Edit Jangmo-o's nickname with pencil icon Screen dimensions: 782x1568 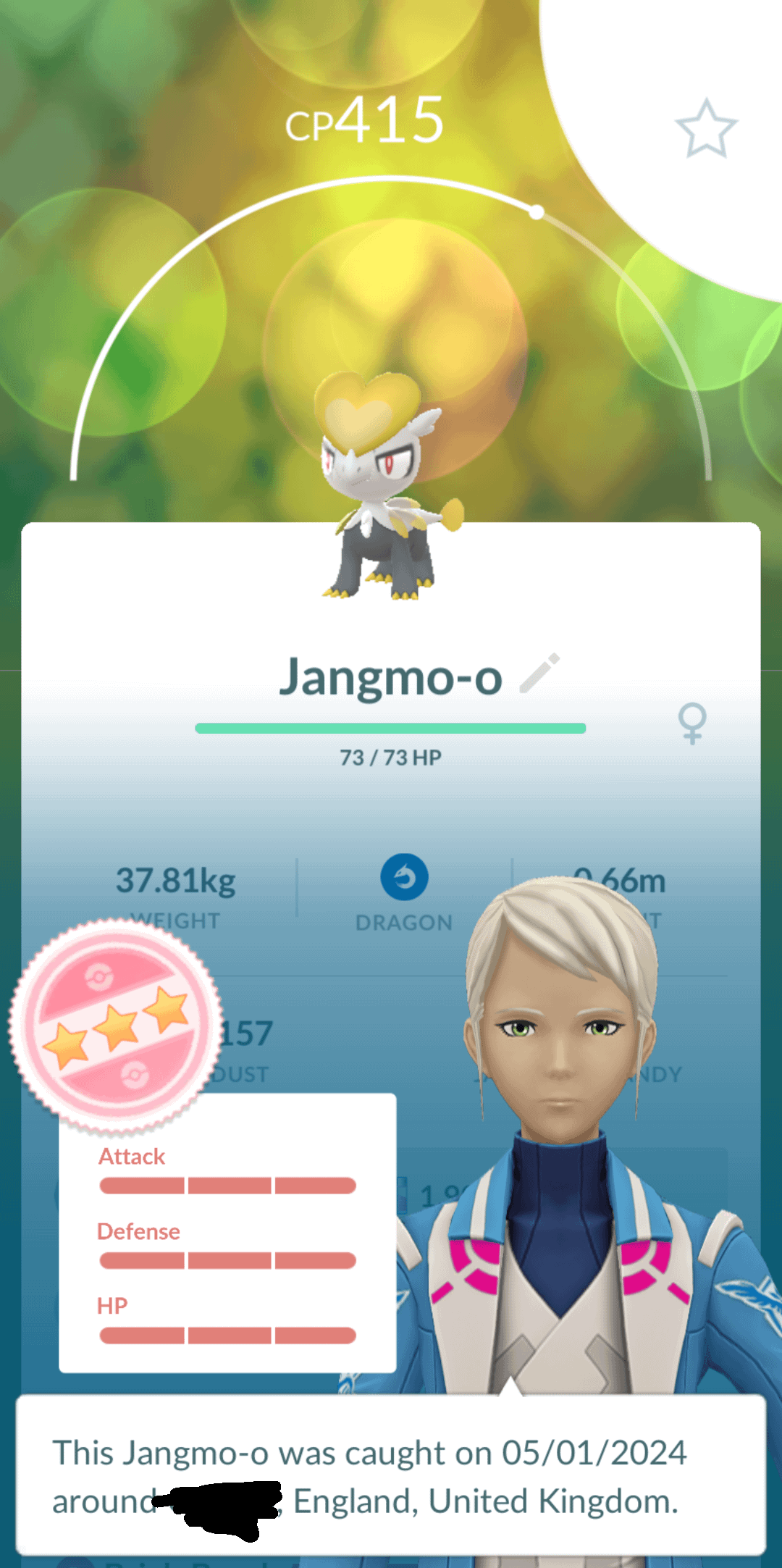539,674
